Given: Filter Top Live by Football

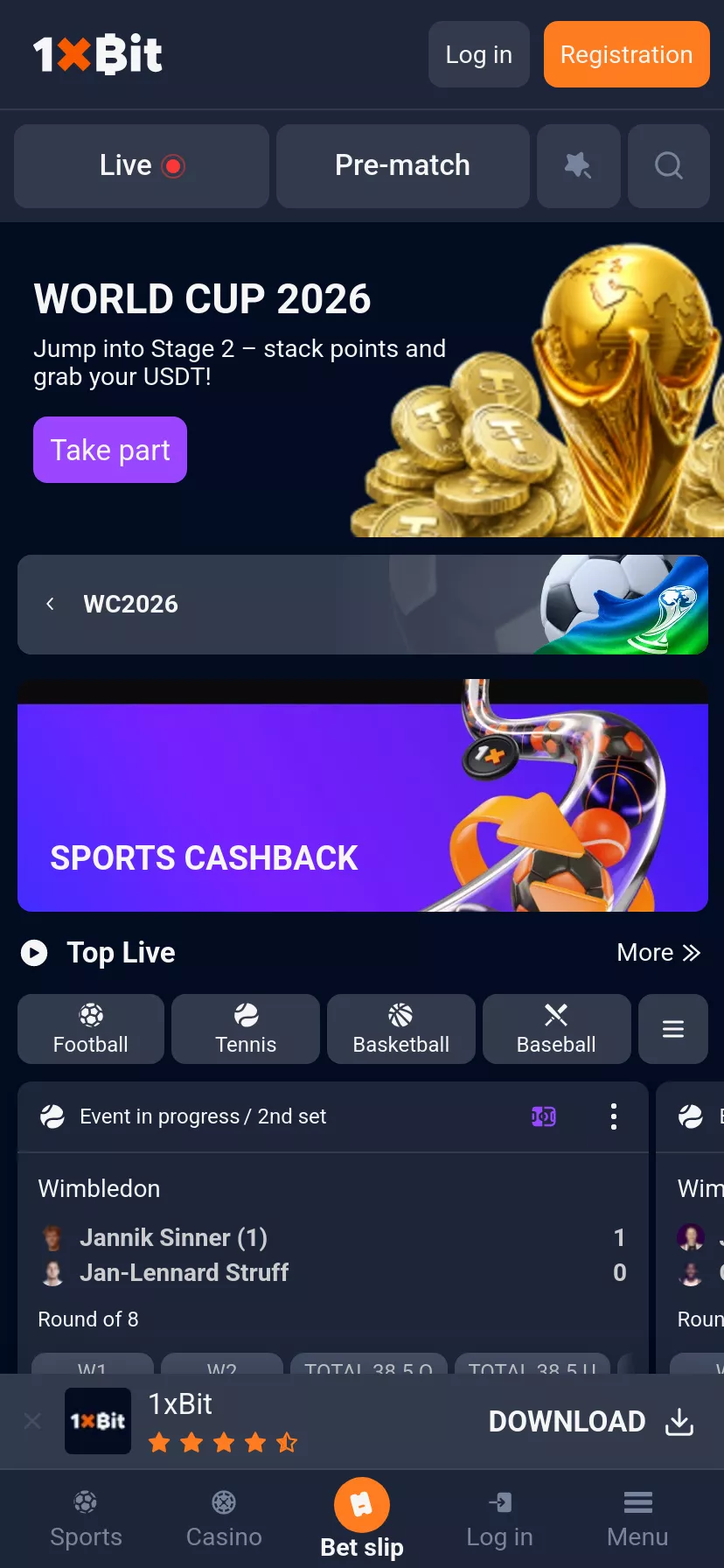Looking at the screenshot, I should [x=91, y=1029].
